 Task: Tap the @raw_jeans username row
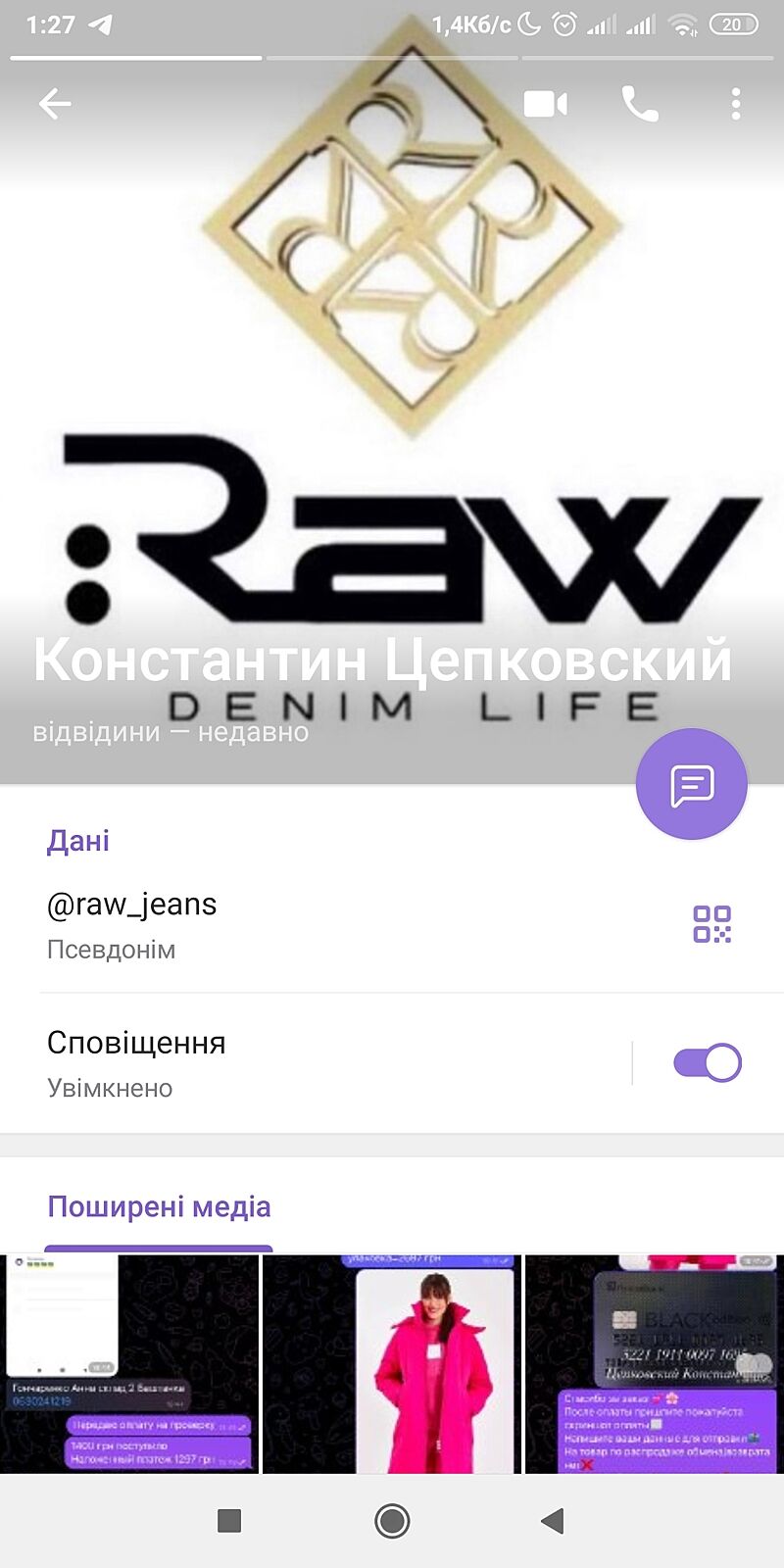coord(294,924)
